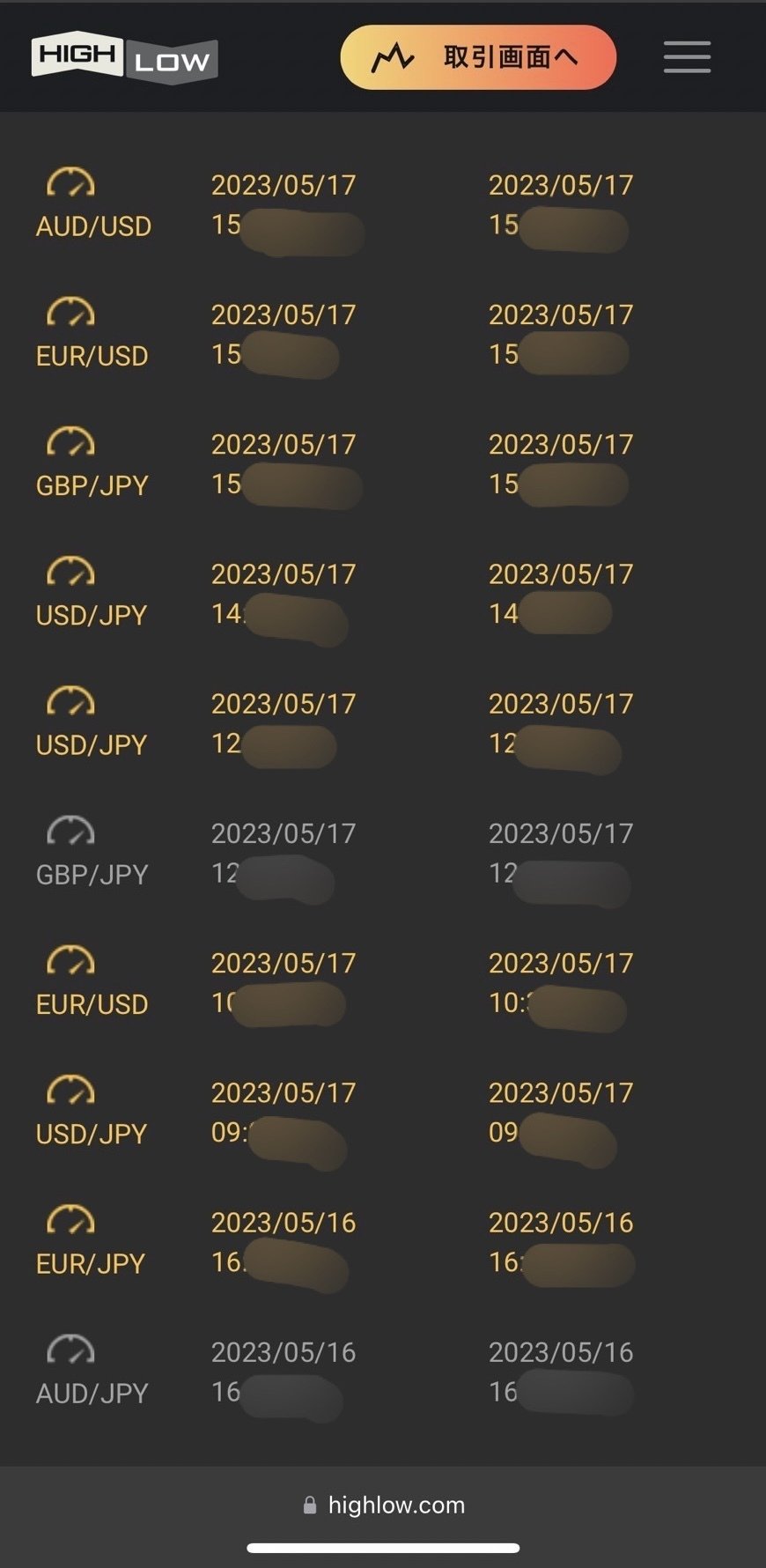This screenshot has height=1568, width=766.
Task: Open the hamburger menu
Action: click(x=687, y=57)
